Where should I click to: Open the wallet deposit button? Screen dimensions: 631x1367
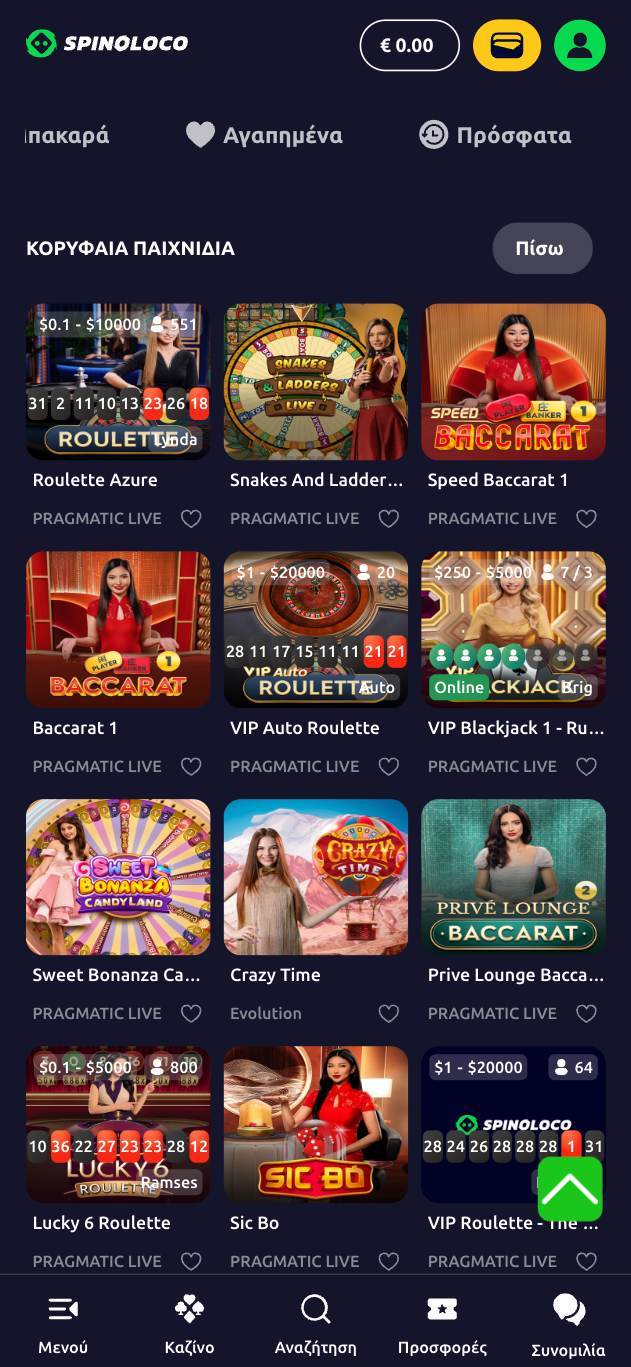pos(506,46)
